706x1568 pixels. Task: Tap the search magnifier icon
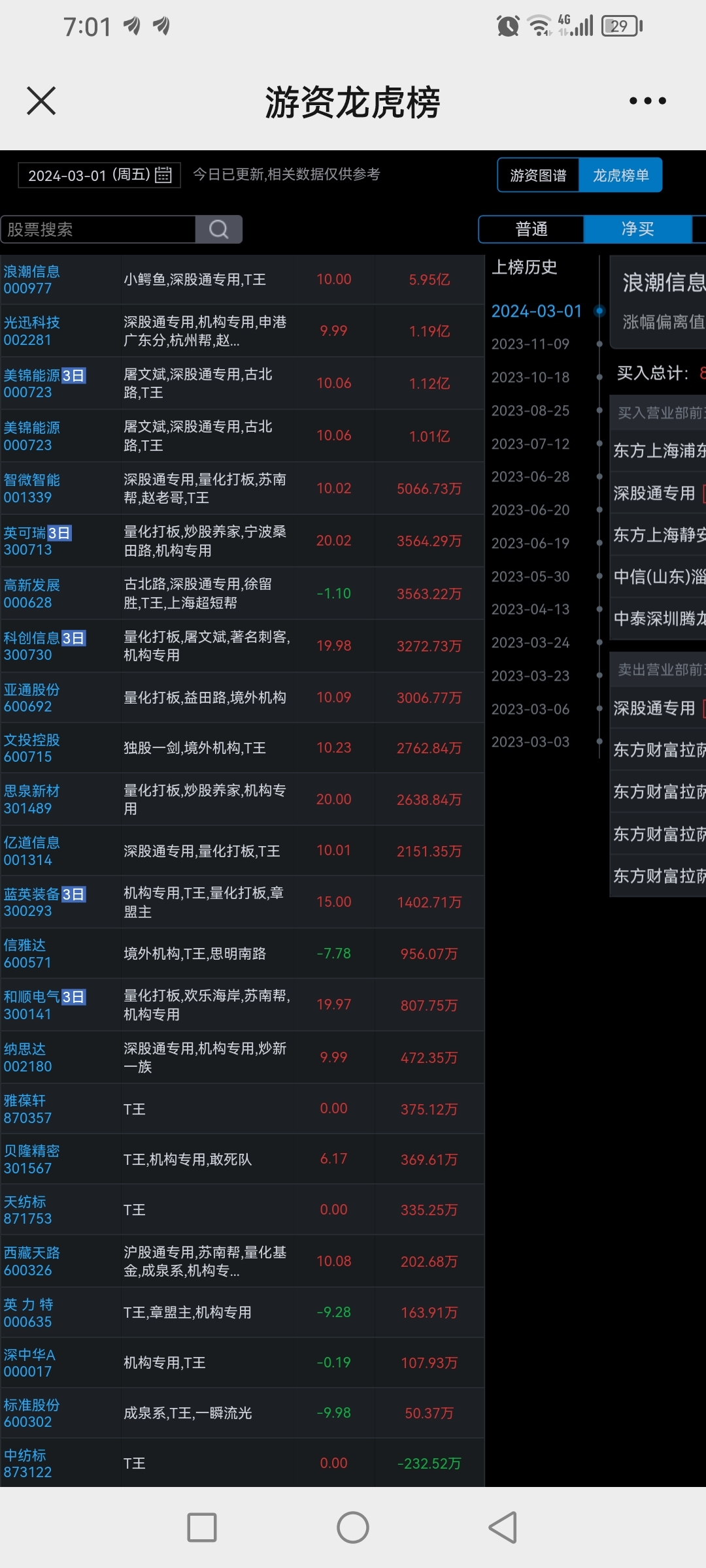218,229
